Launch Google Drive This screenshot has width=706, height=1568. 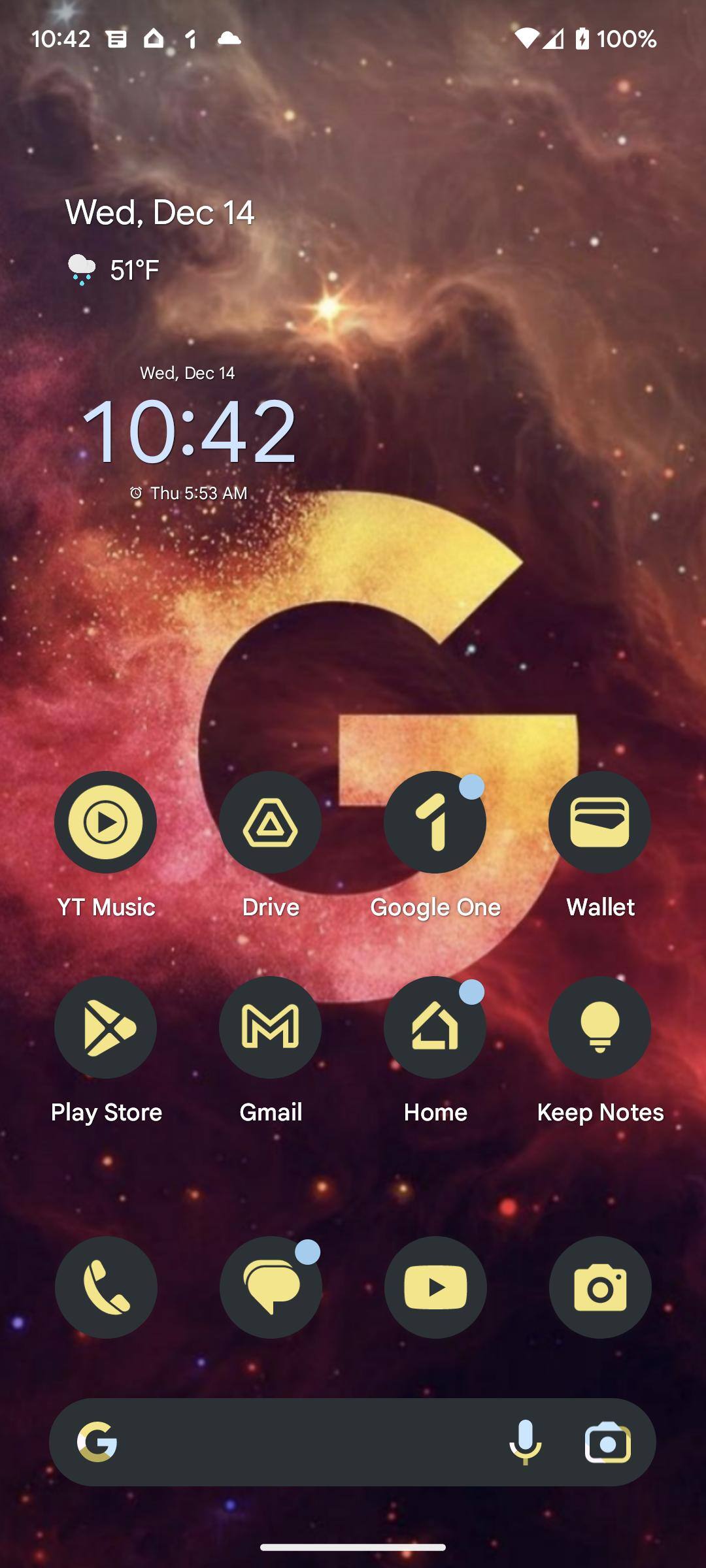point(270,822)
